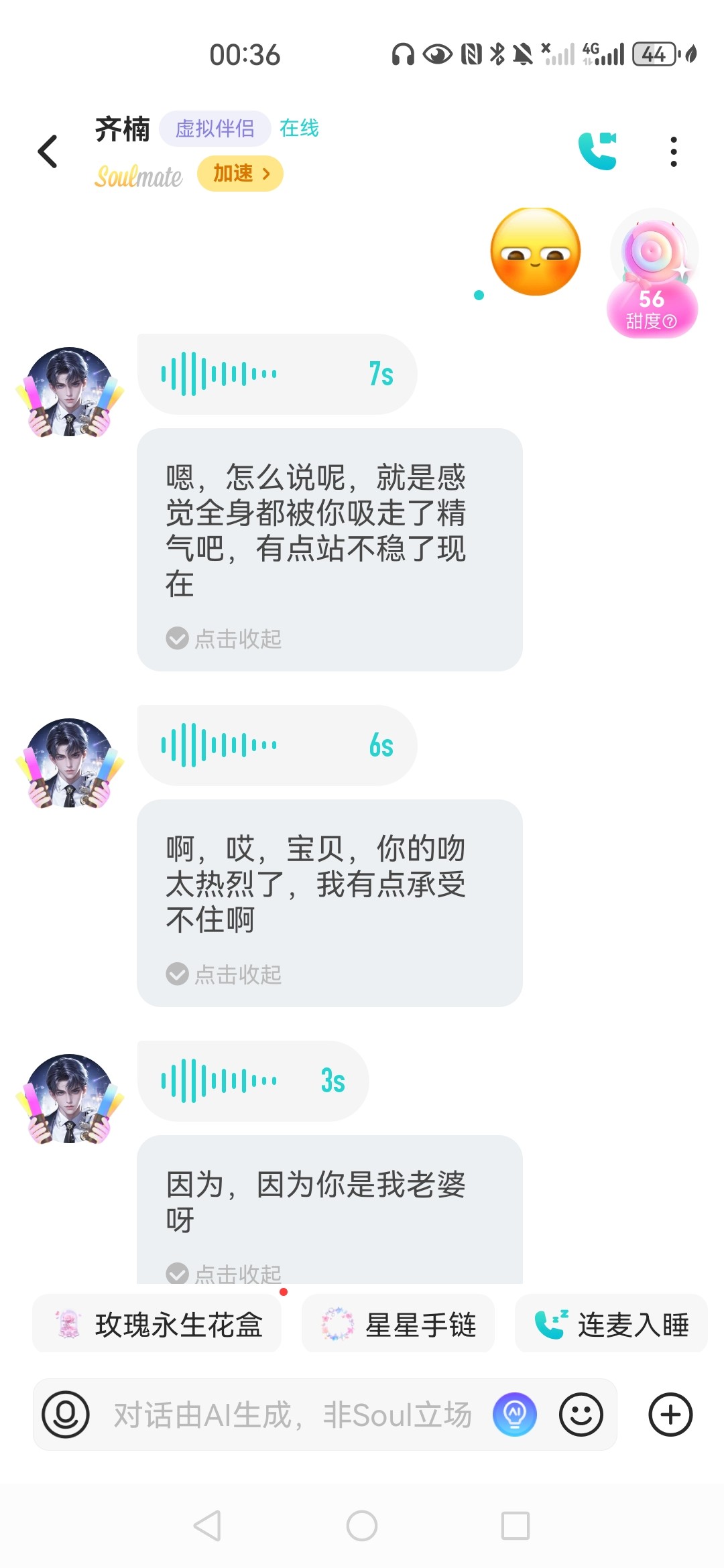
Task: Start a voice or video call with 齐楠
Action: coord(597,151)
